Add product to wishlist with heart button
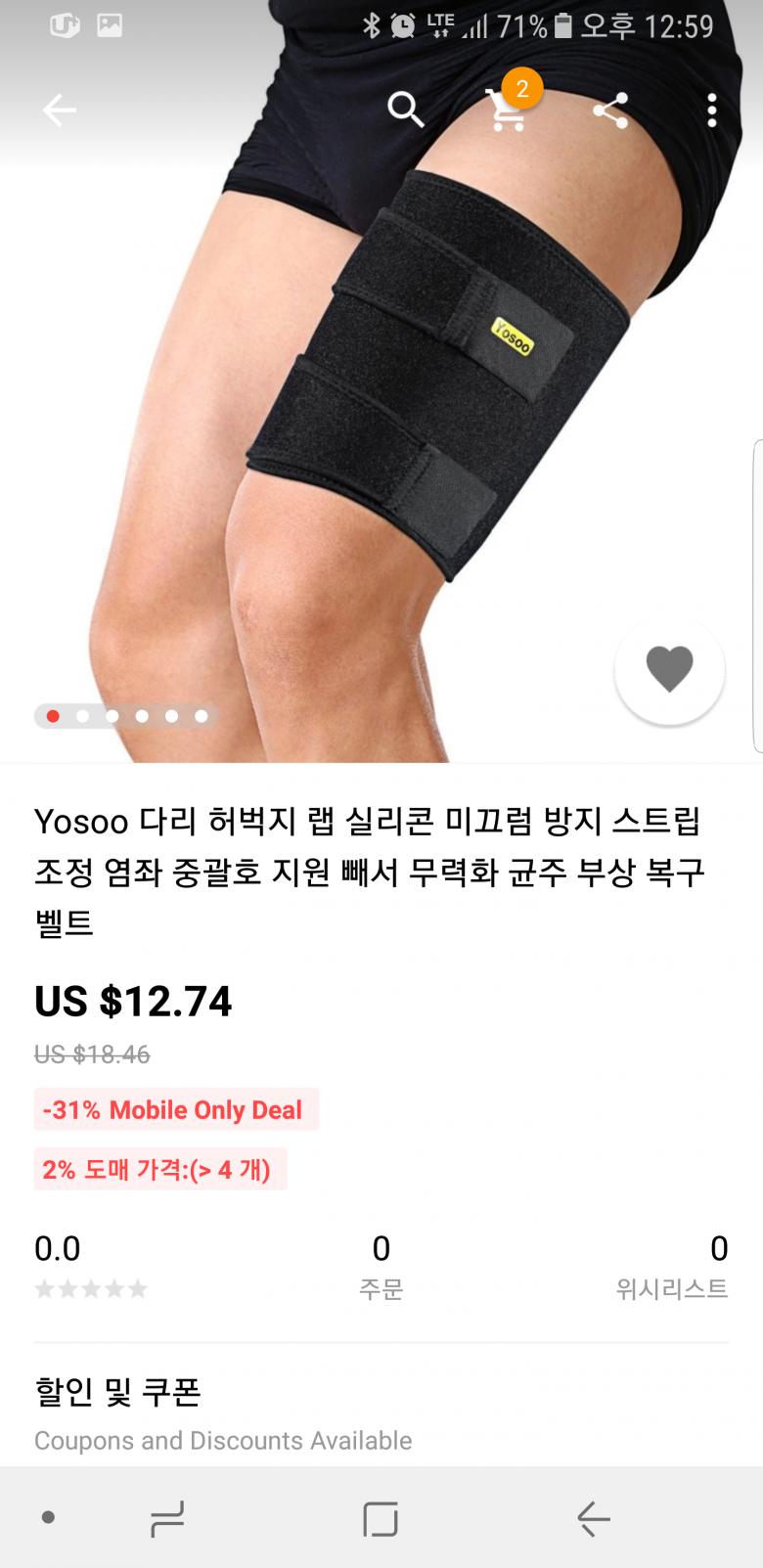Screen dimensions: 763x1568 pyautogui.click(x=669, y=670)
